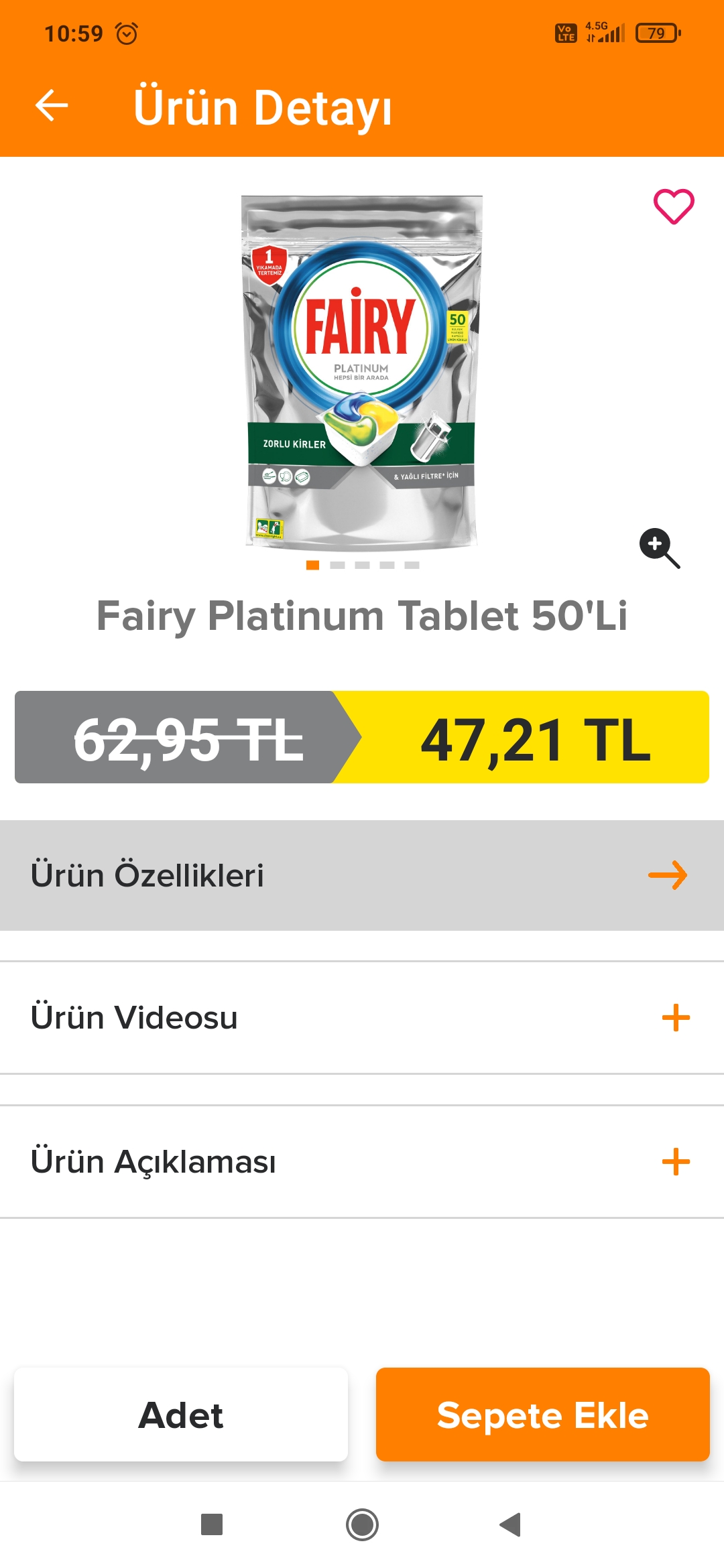This screenshot has width=724, height=1568.
Task: Add product to favorites with heart icon
Action: coord(674,206)
